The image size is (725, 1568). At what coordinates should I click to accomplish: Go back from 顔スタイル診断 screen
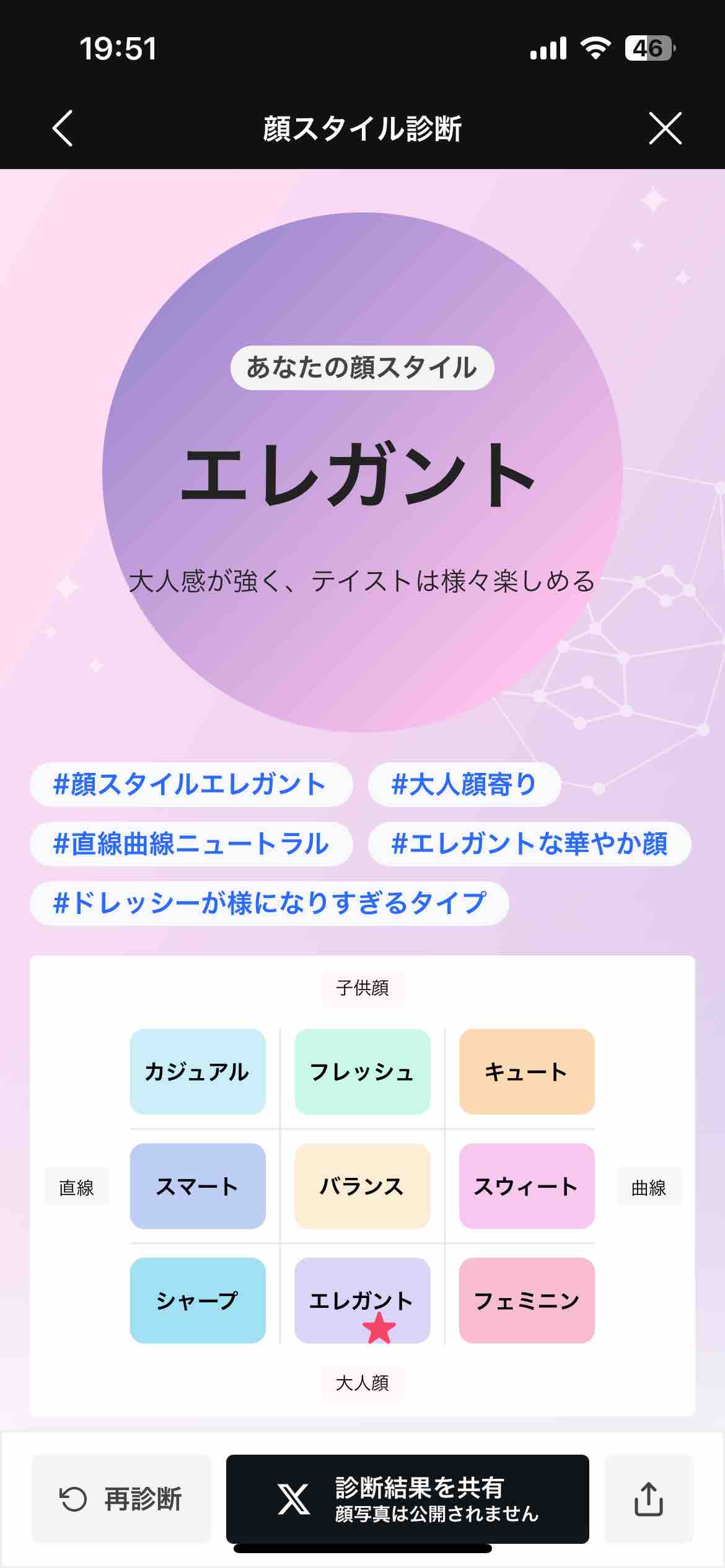coord(63,129)
